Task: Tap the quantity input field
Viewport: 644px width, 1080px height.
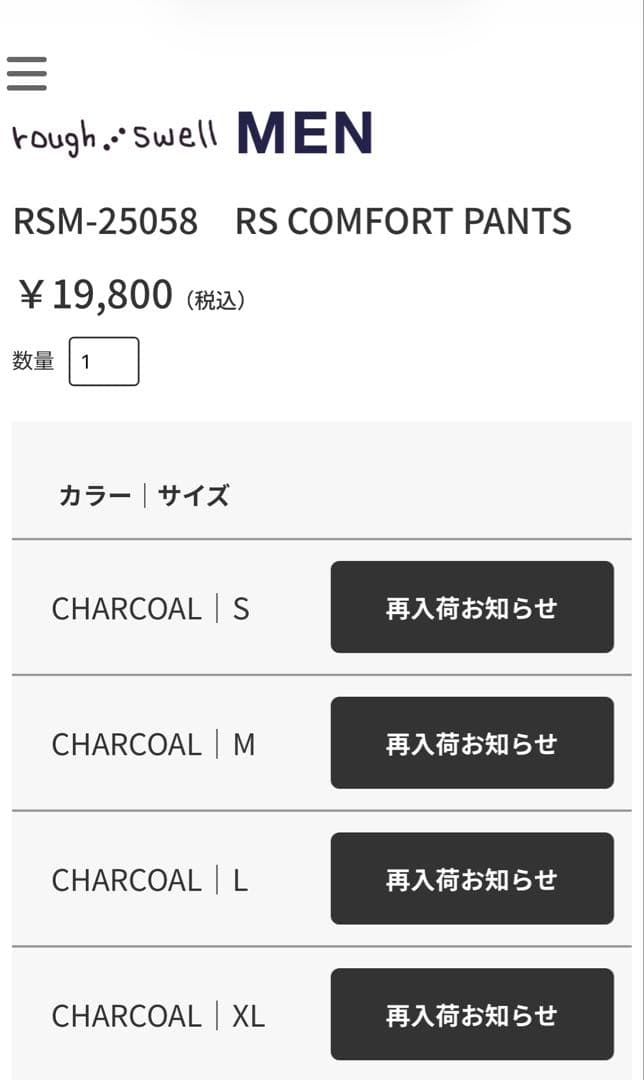Action: [x=104, y=361]
